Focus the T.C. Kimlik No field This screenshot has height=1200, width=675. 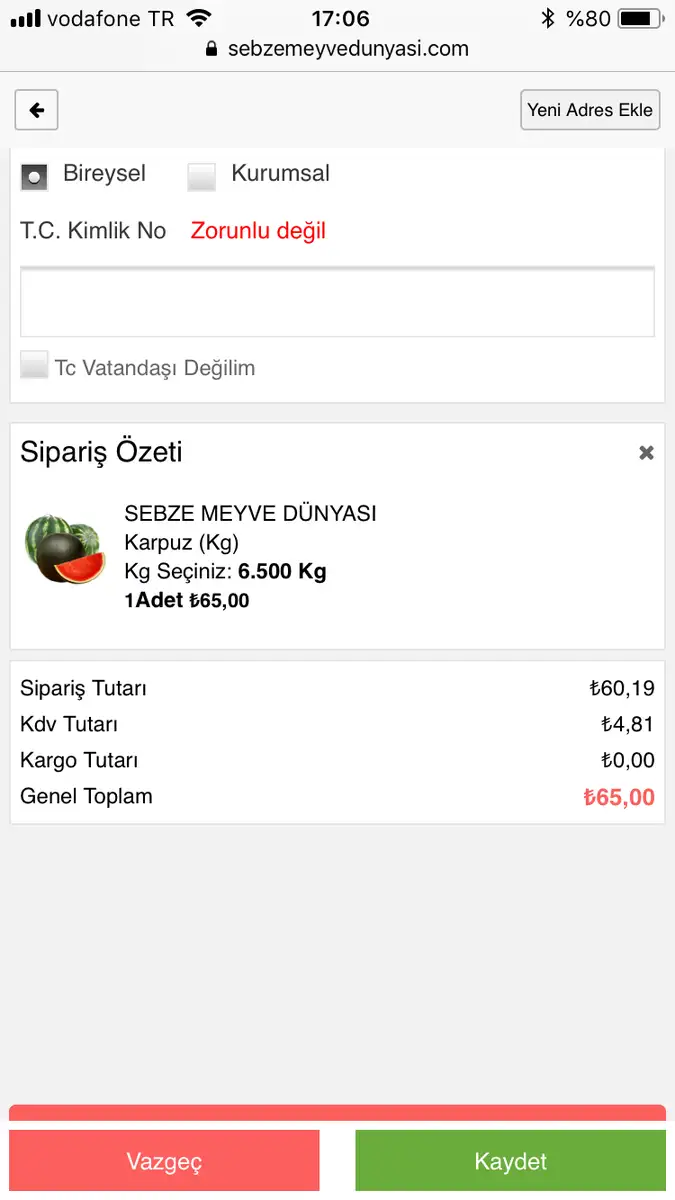pos(337,302)
